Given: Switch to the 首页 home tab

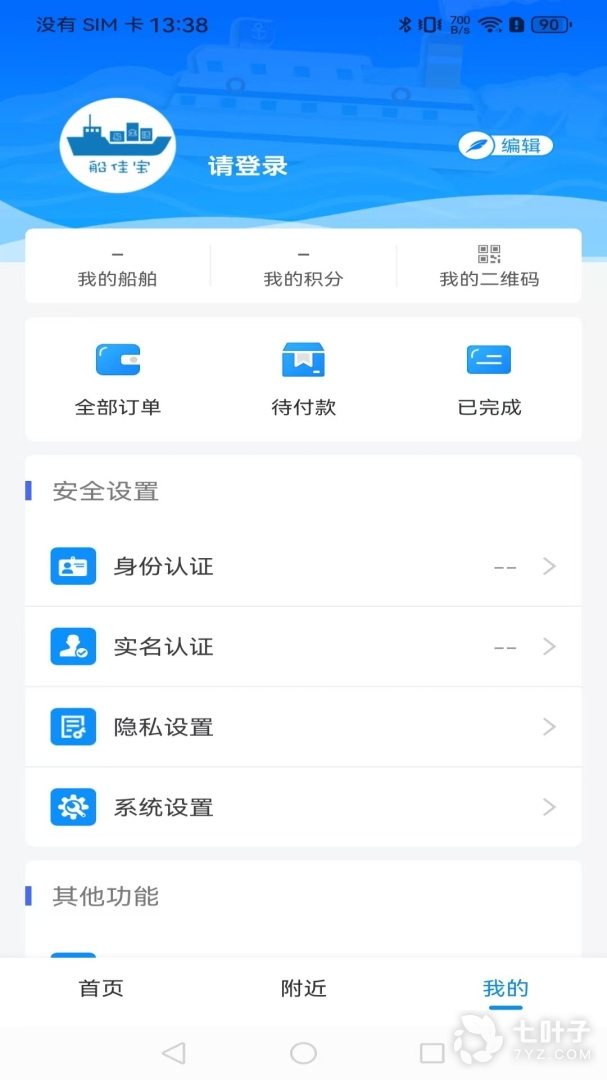Looking at the screenshot, I should click(x=101, y=989).
